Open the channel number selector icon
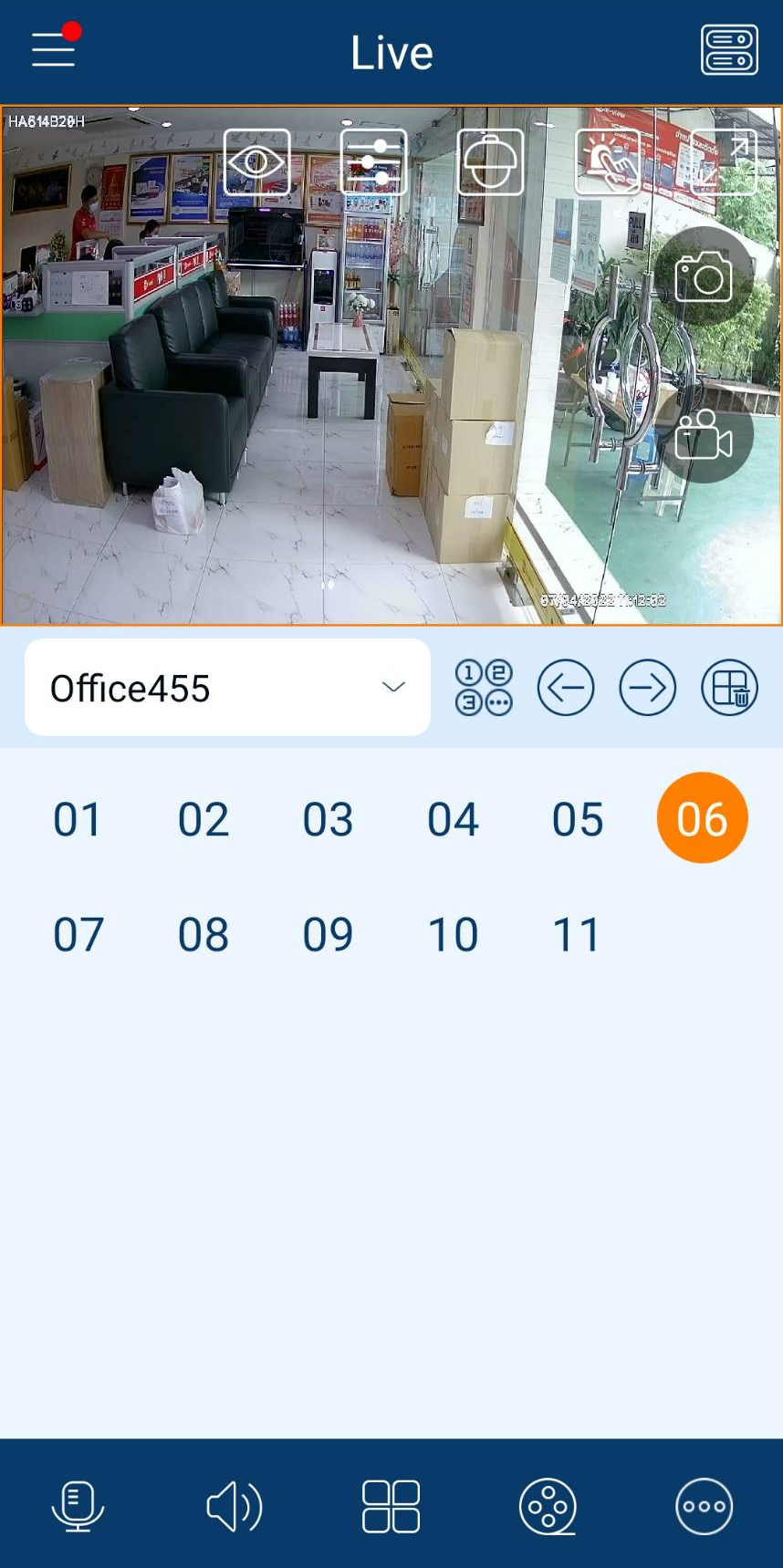This screenshot has width=783, height=1568. coord(484,688)
